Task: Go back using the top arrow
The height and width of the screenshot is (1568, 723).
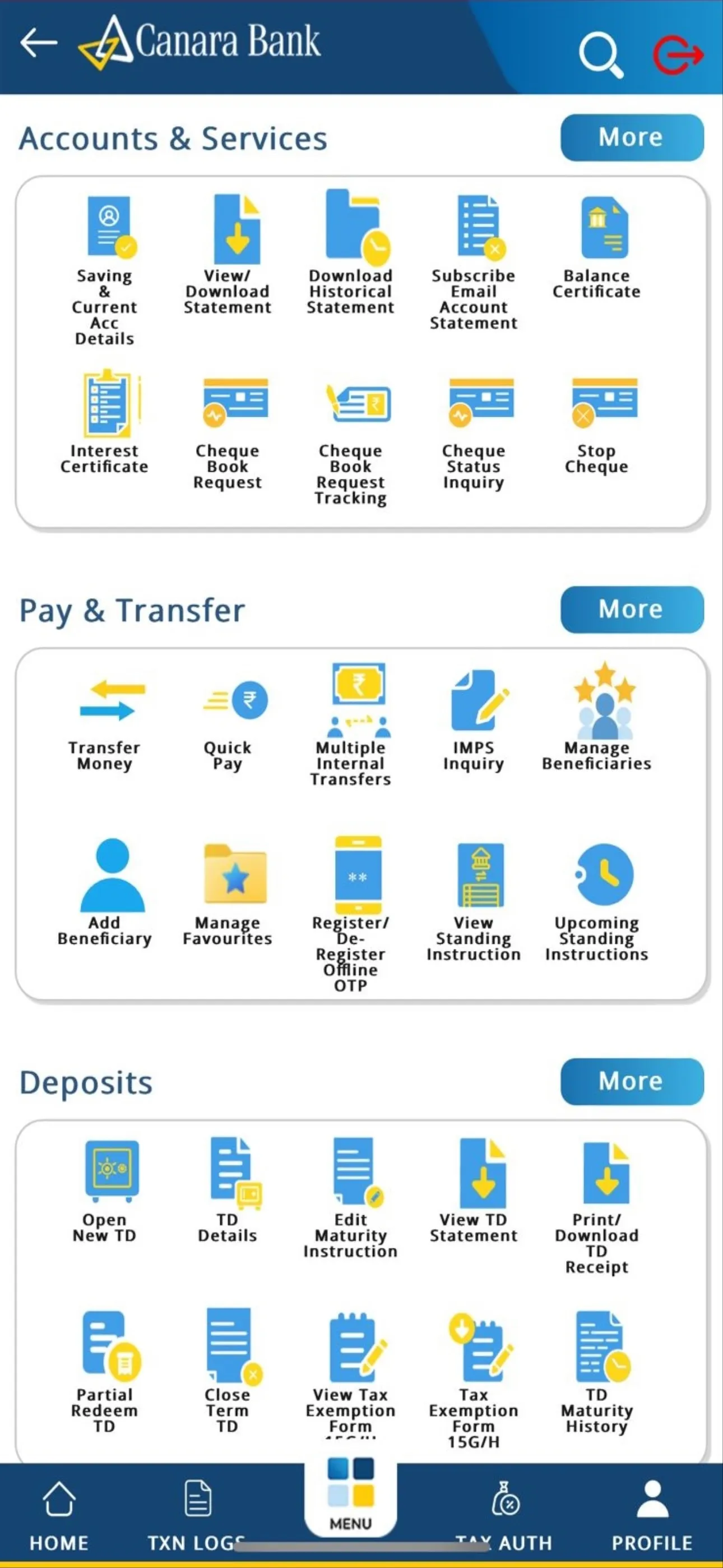Action: [x=38, y=43]
